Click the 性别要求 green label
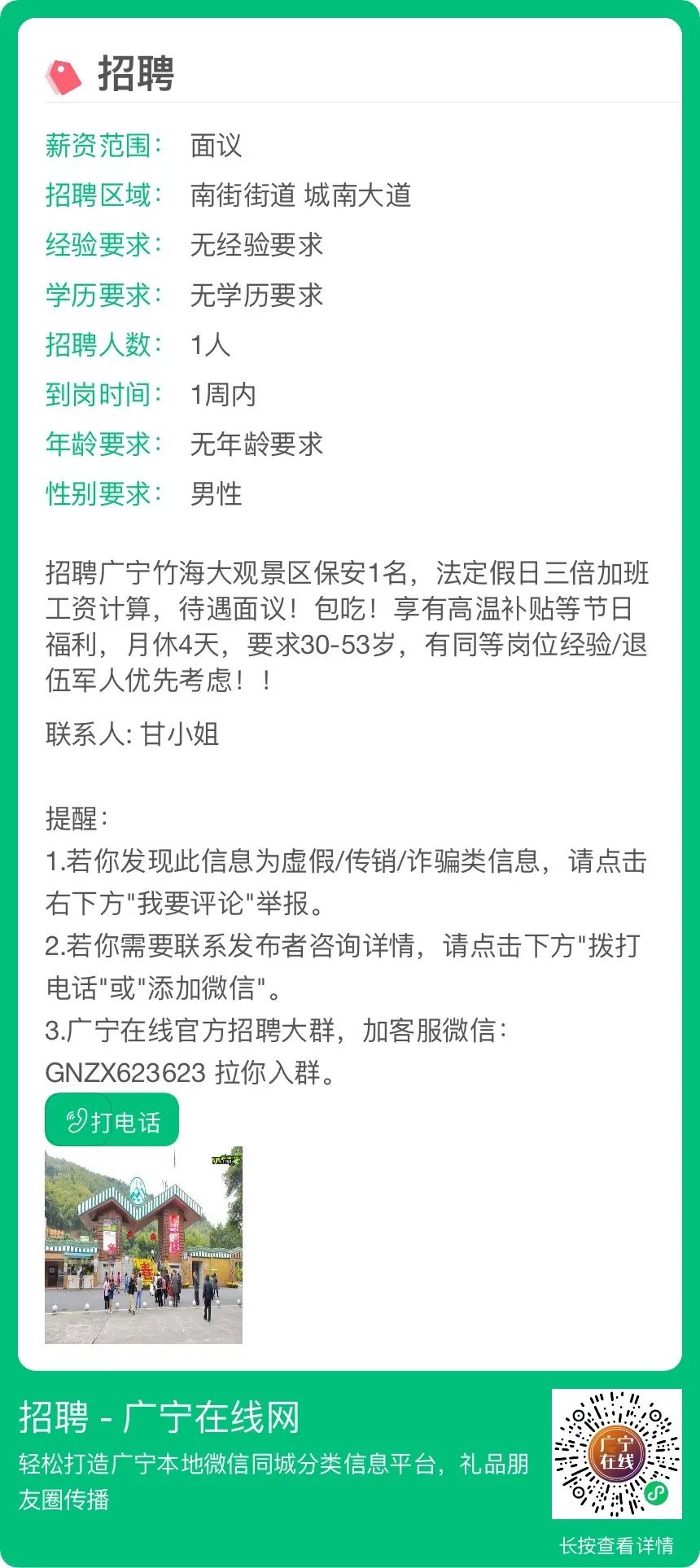The width and height of the screenshot is (700, 1568). (x=98, y=493)
